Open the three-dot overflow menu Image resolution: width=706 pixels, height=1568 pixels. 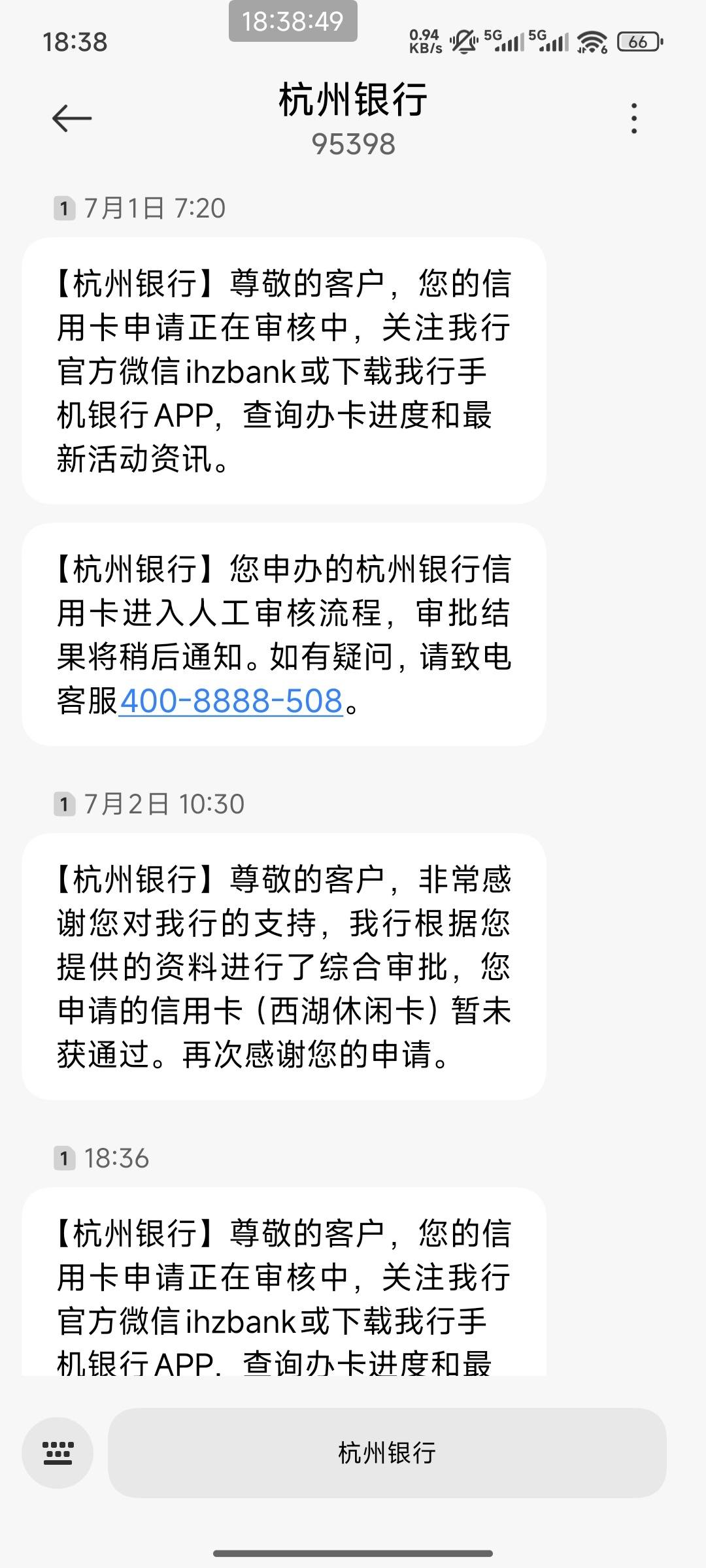tap(633, 118)
